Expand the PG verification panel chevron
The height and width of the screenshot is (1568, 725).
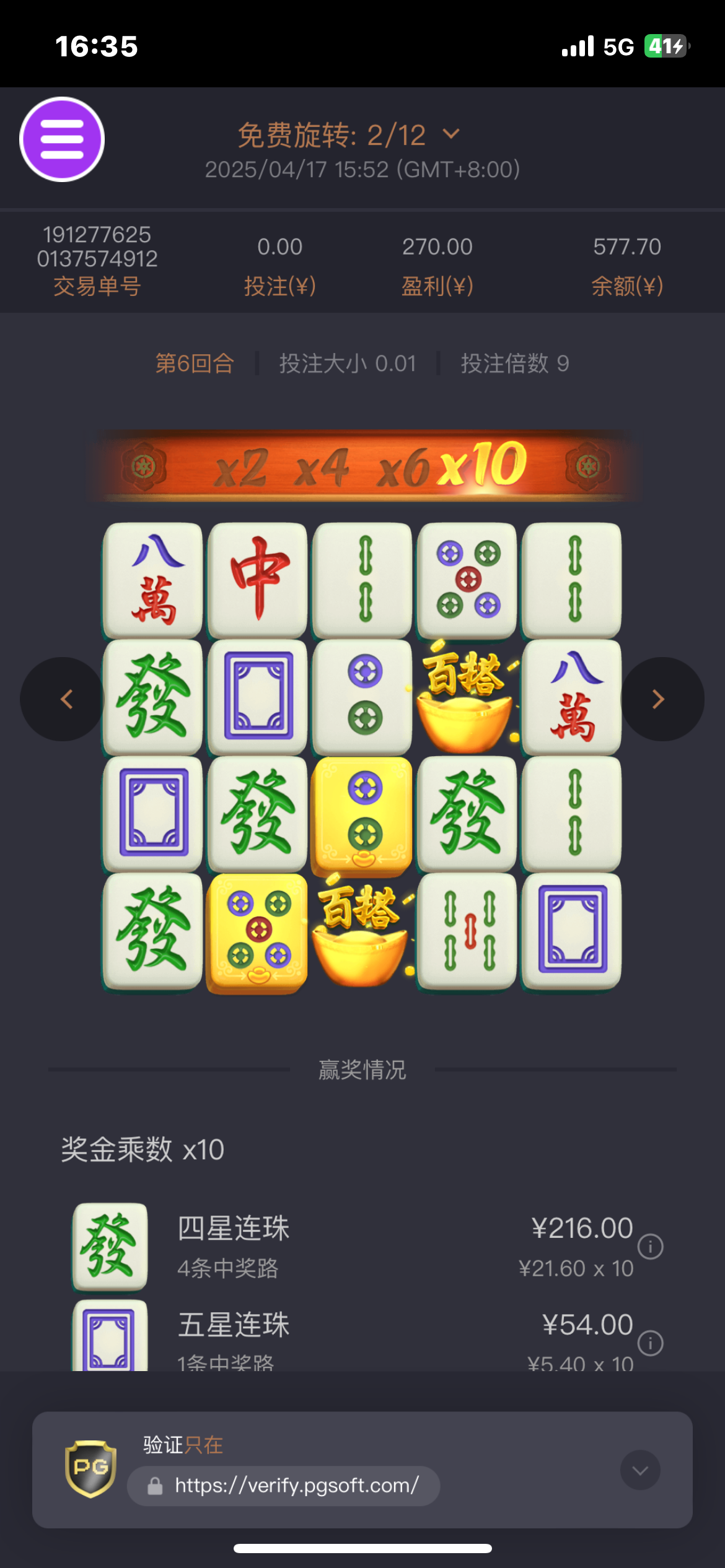[640, 1470]
